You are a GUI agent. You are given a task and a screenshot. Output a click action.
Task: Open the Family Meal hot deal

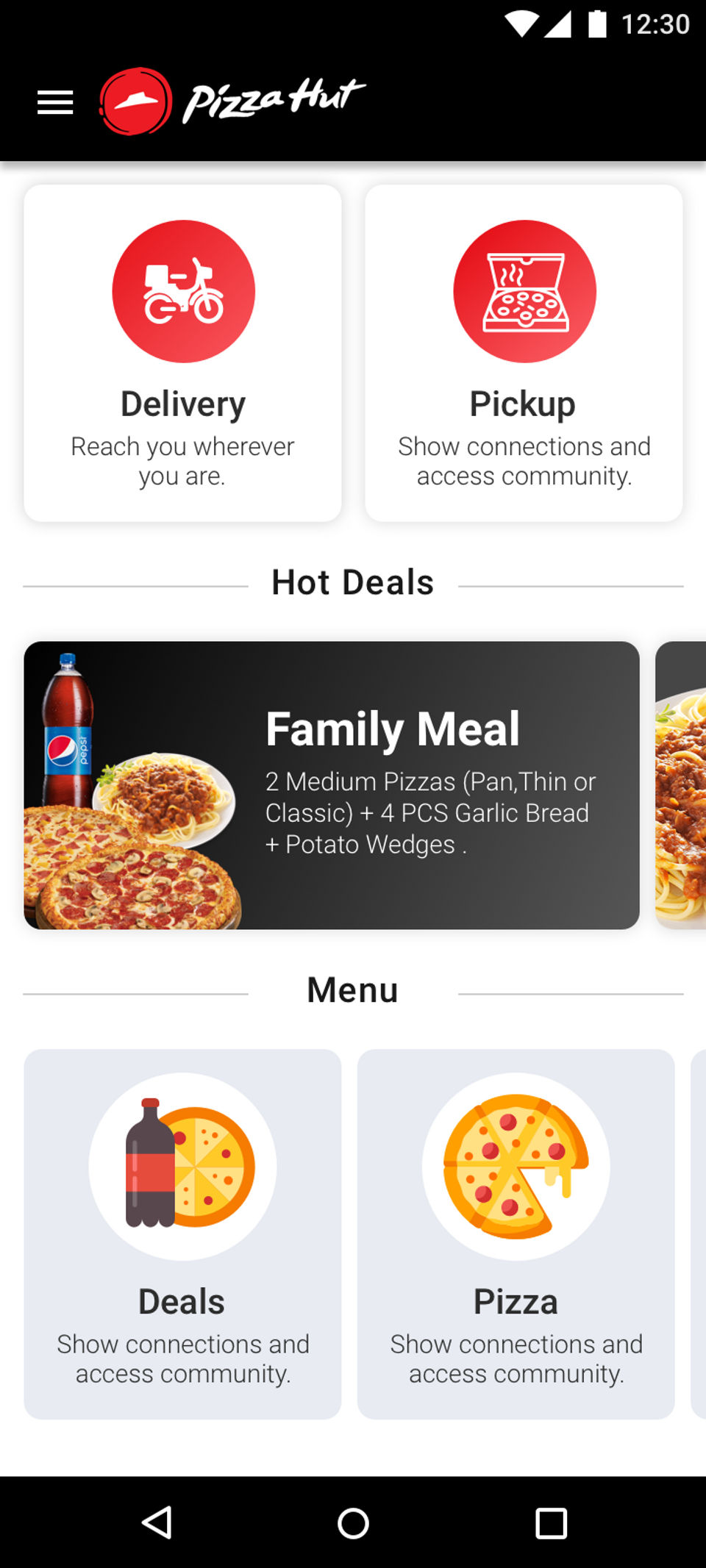pyautogui.click(x=331, y=785)
